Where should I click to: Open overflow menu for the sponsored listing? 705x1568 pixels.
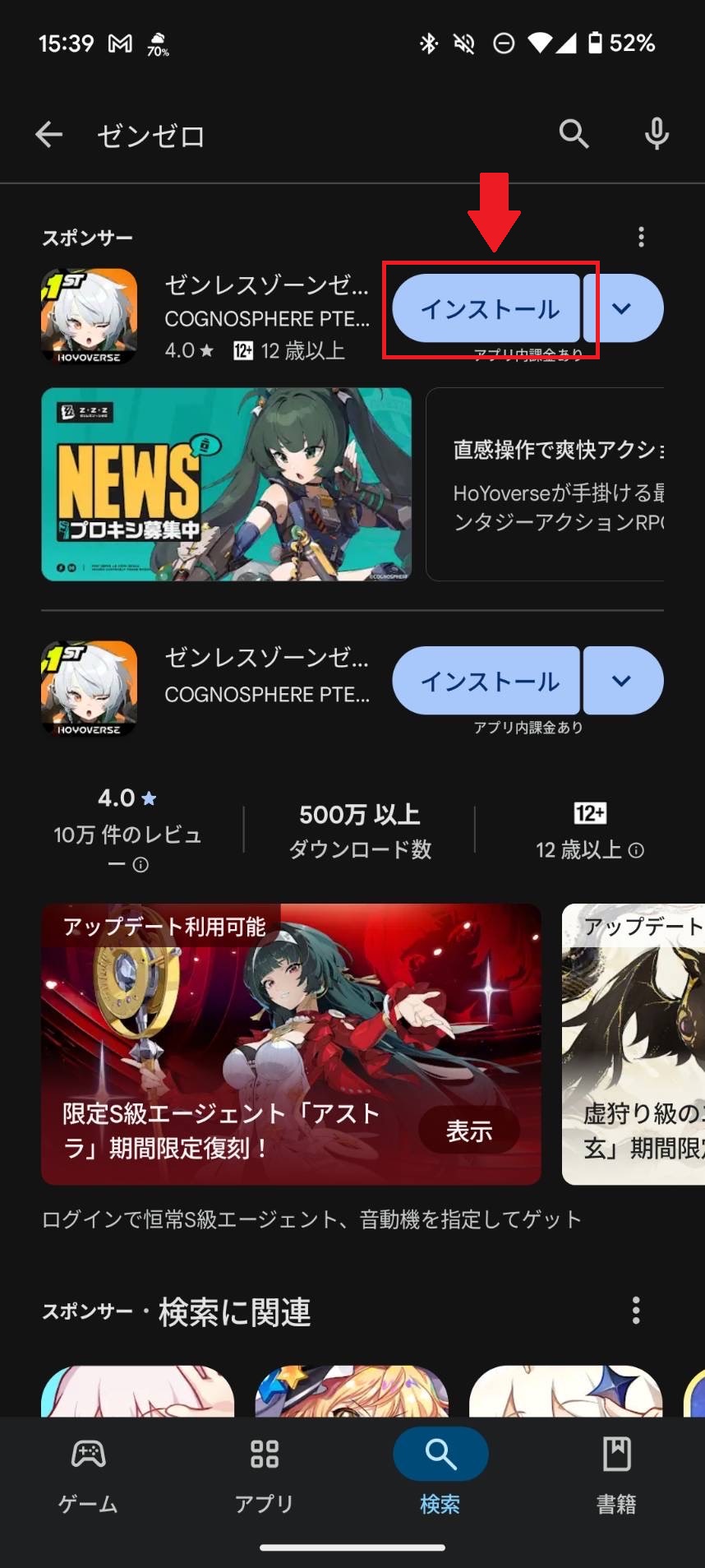641,238
